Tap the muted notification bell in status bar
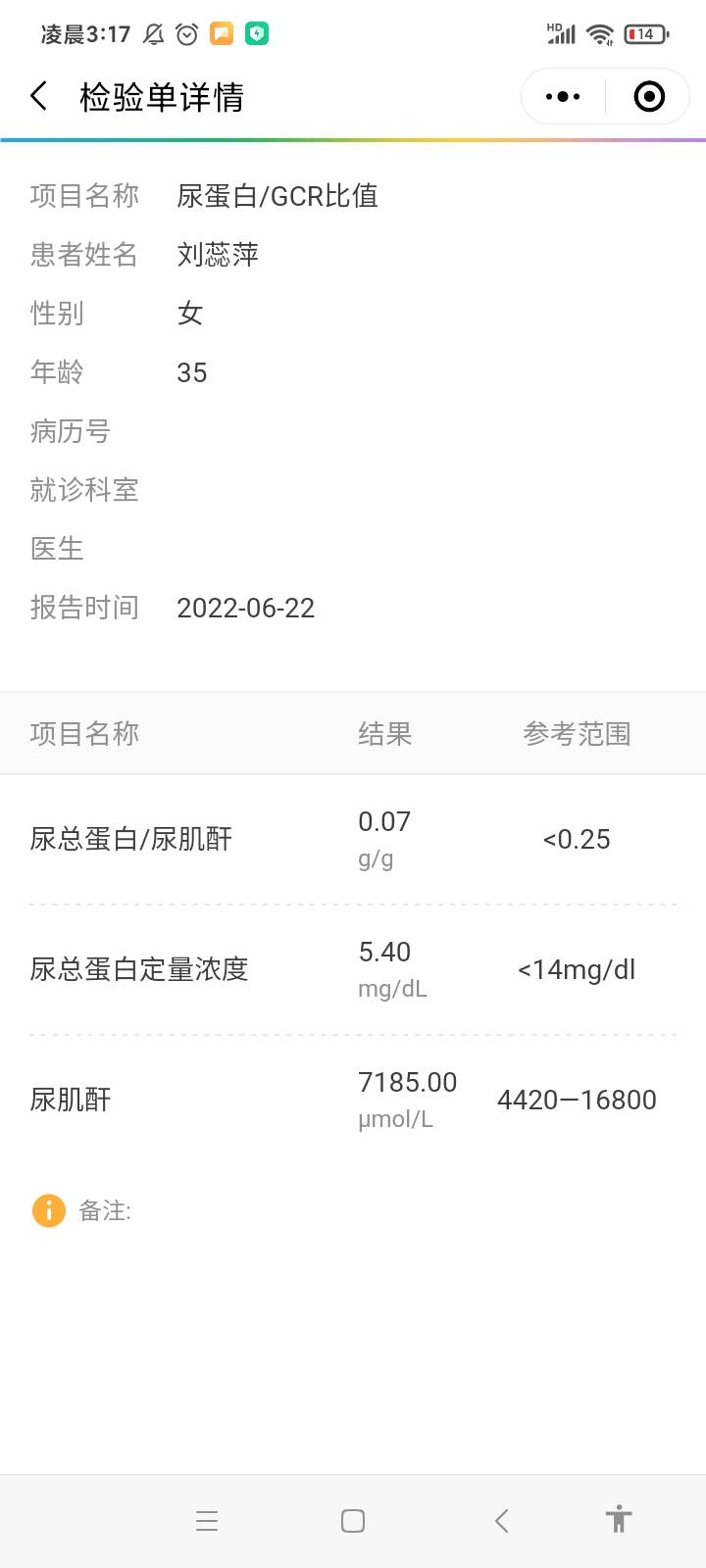 click(x=153, y=33)
